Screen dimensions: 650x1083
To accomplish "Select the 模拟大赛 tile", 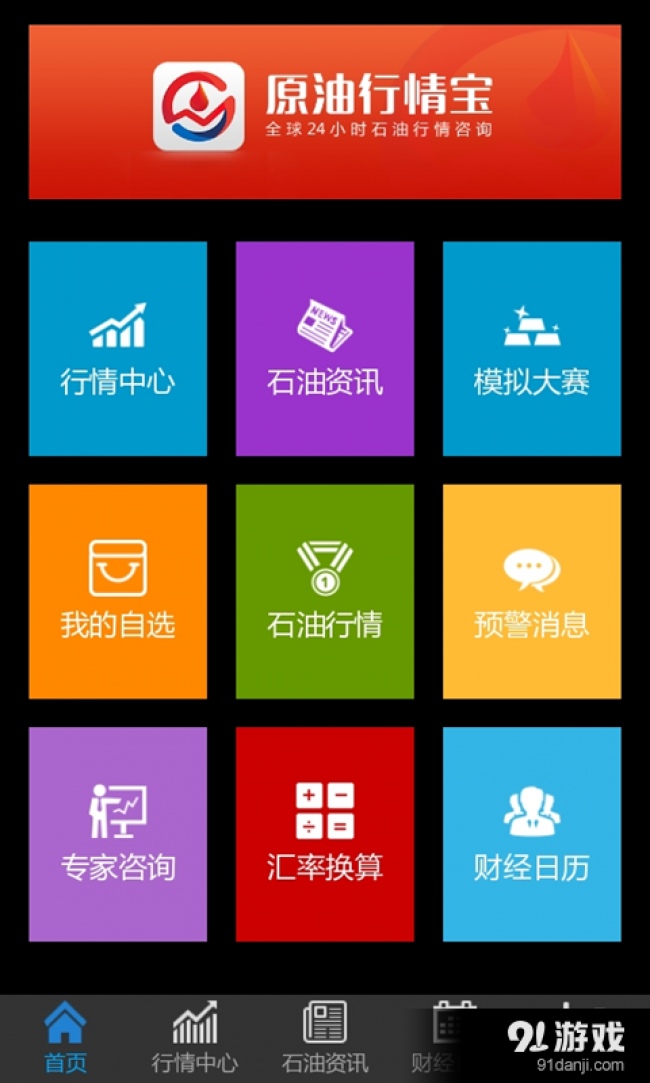I will [x=532, y=348].
